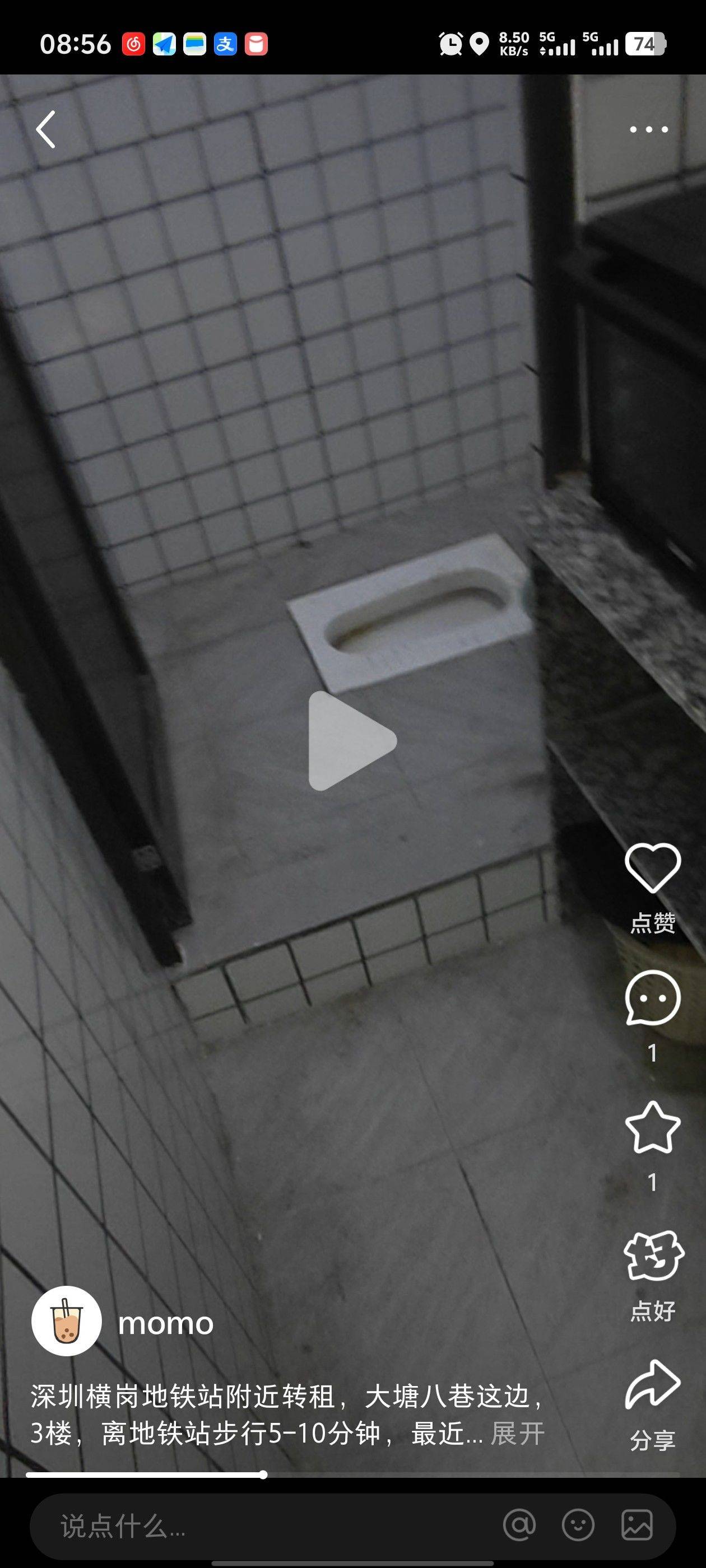
Task: Expand the caption with 展开
Action: (517, 1434)
